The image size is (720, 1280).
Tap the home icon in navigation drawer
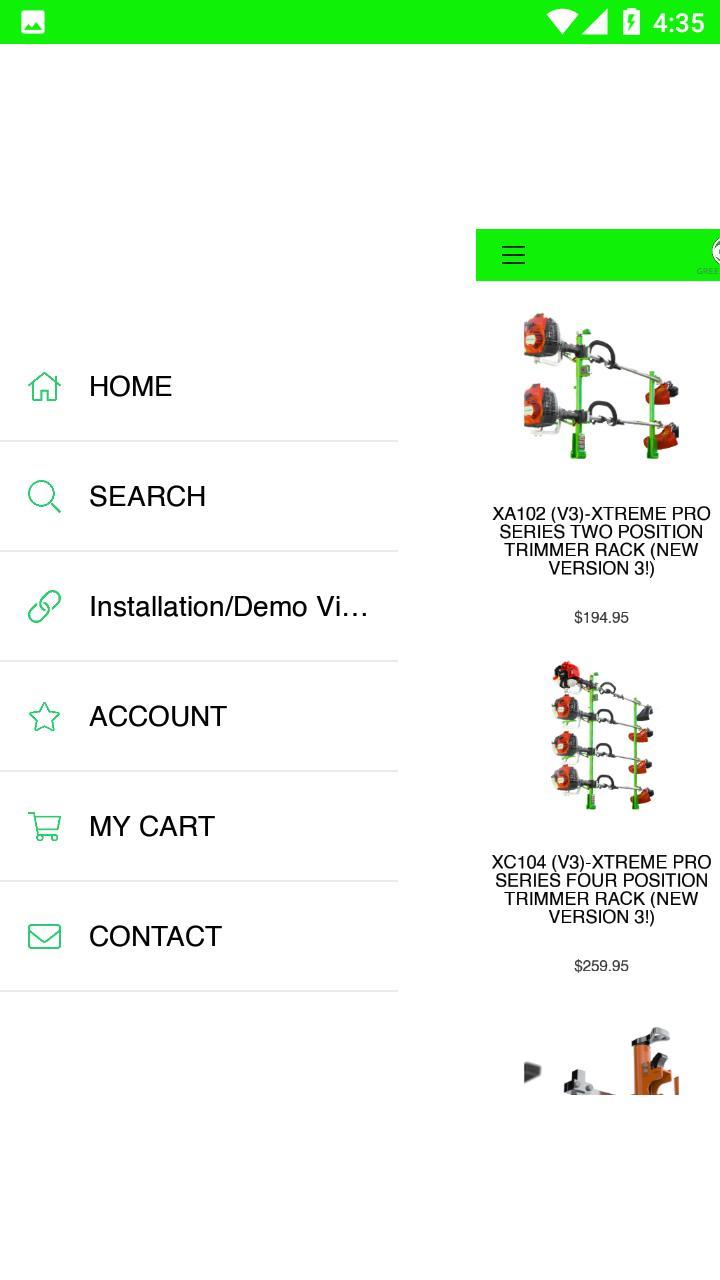(x=44, y=386)
